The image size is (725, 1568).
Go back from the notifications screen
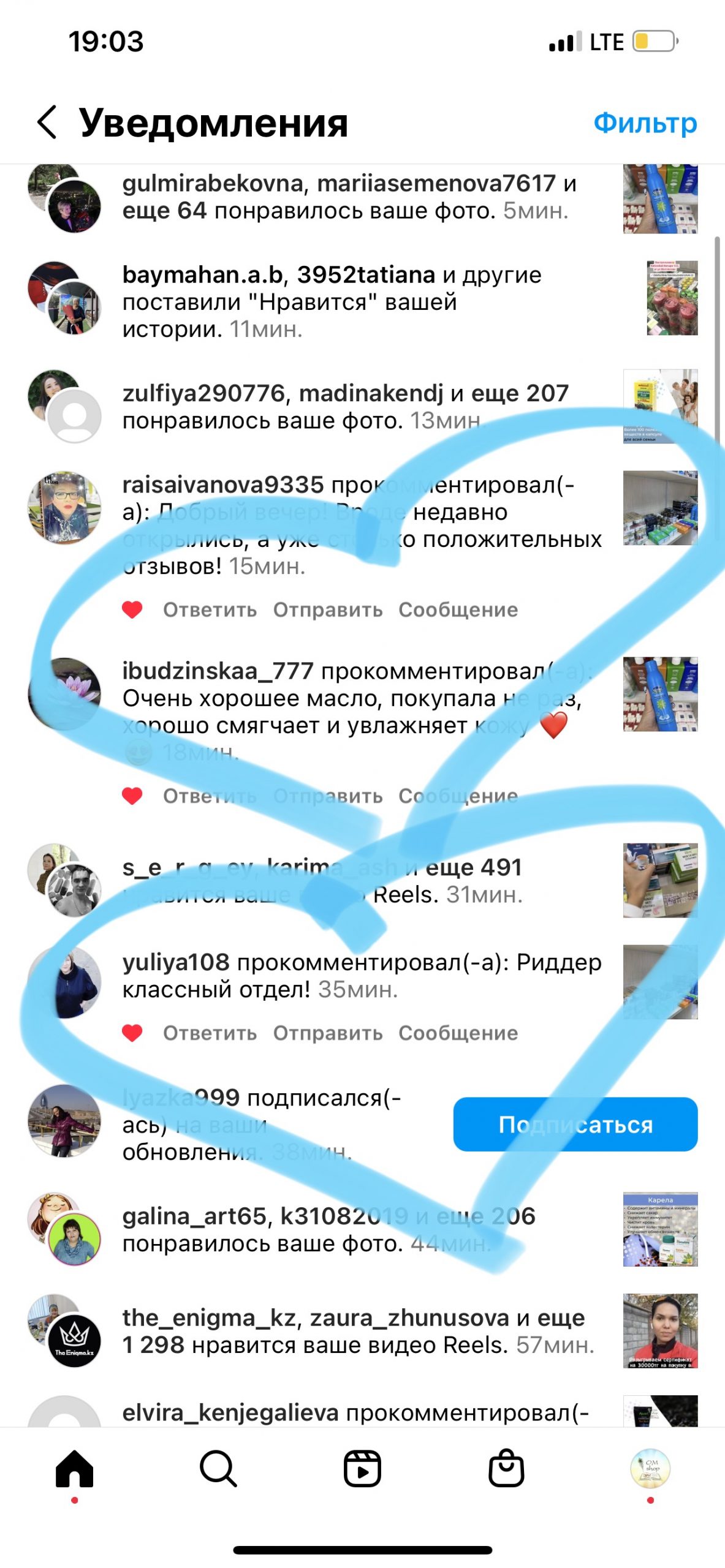coord(47,122)
